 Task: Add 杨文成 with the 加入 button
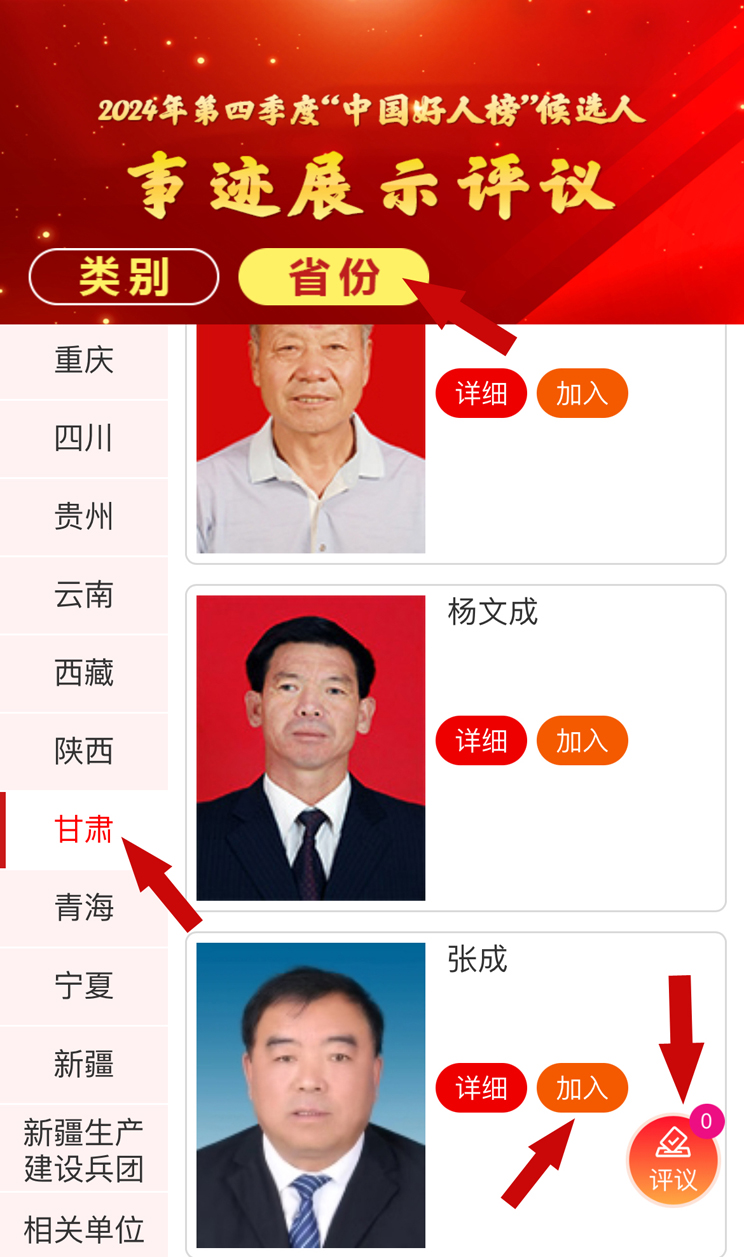click(x=582, y=741)
